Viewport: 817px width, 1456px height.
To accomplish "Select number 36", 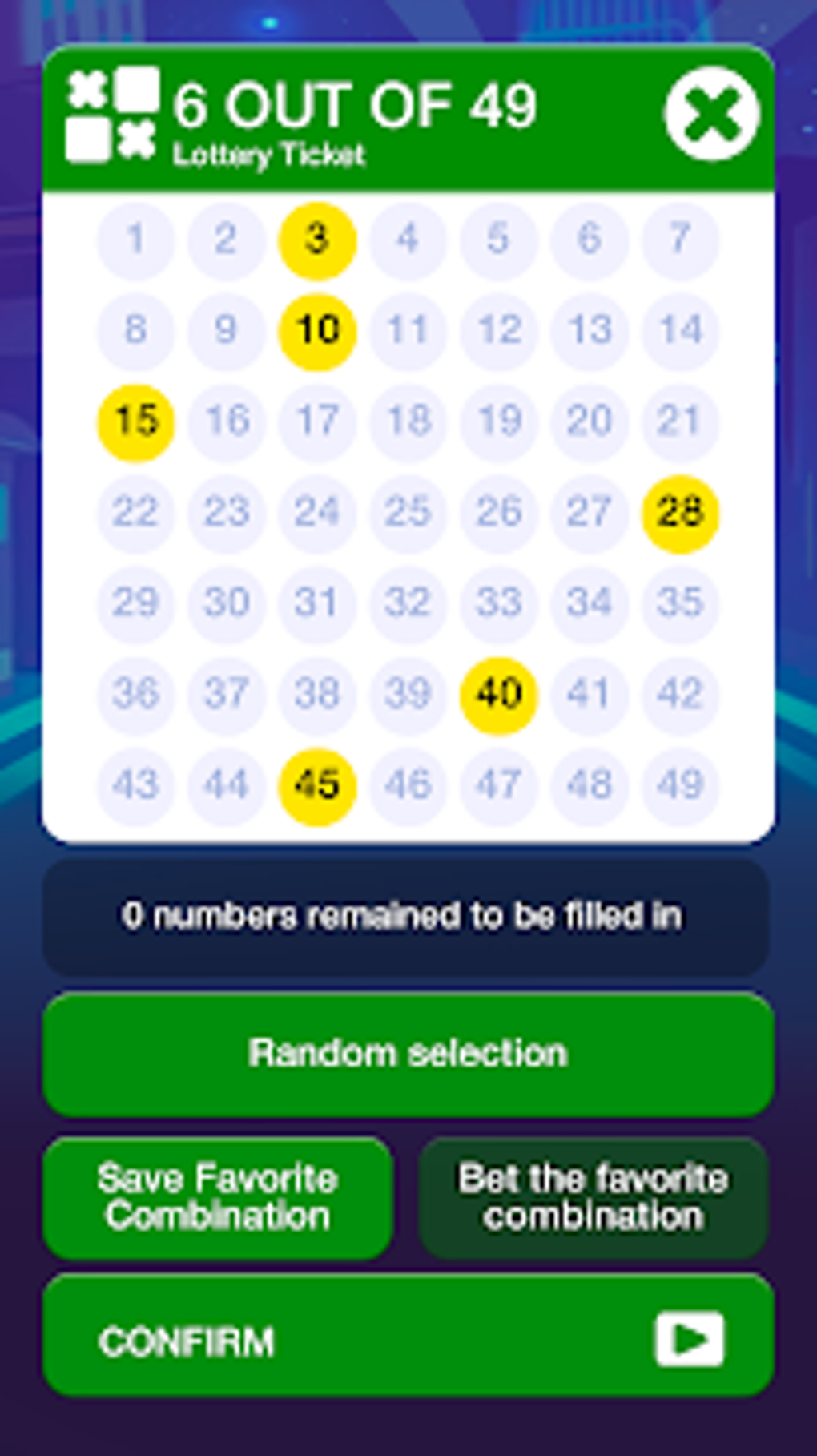I will (x=136, y=696).
